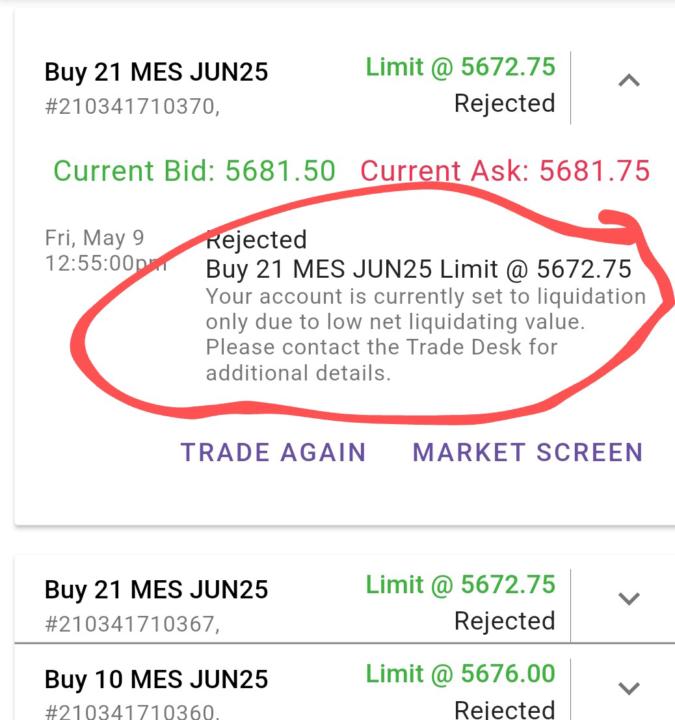Tap TRADE AGAIN button
The height and width of the screenshot is (720, 675).
[x=273, y=452]
